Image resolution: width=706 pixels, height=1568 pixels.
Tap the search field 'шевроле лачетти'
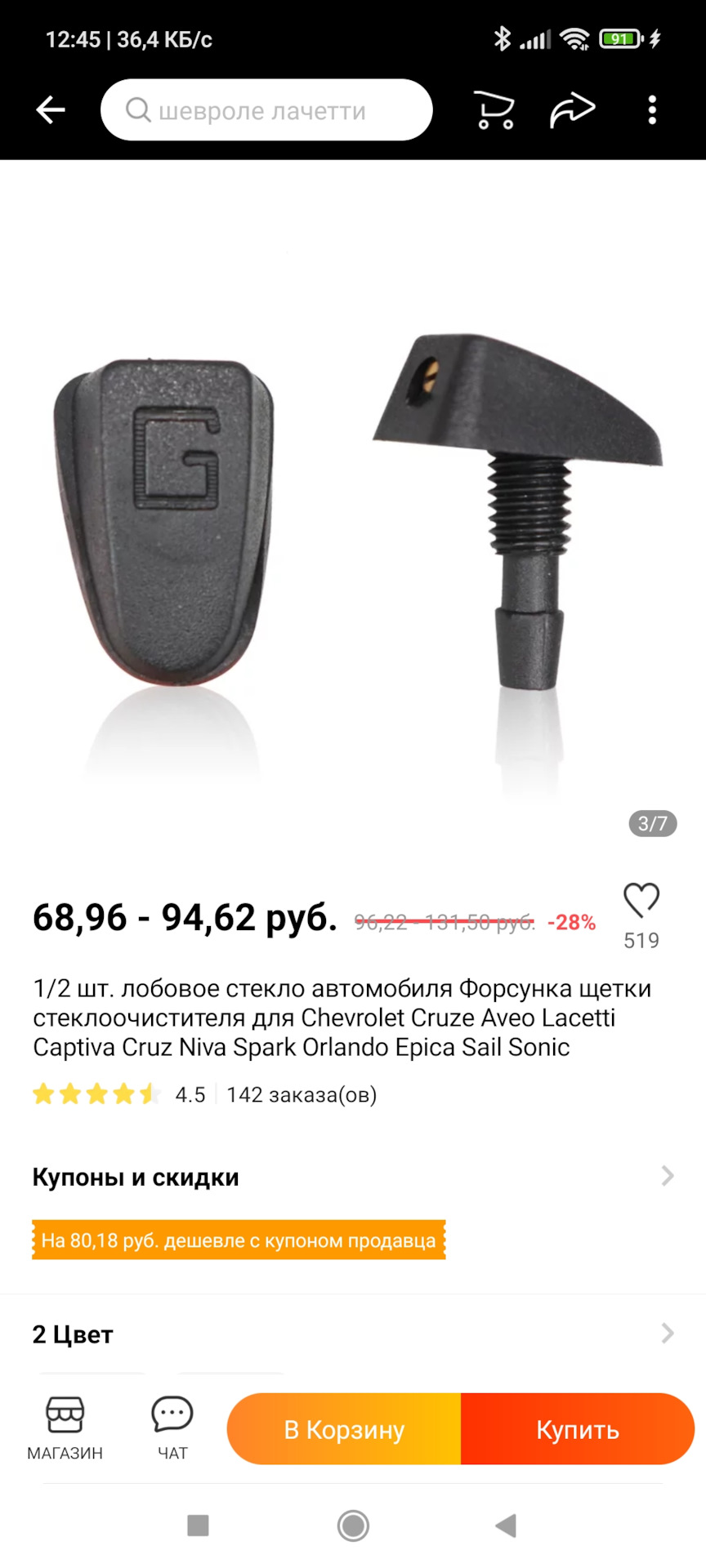tap(266, 110)
